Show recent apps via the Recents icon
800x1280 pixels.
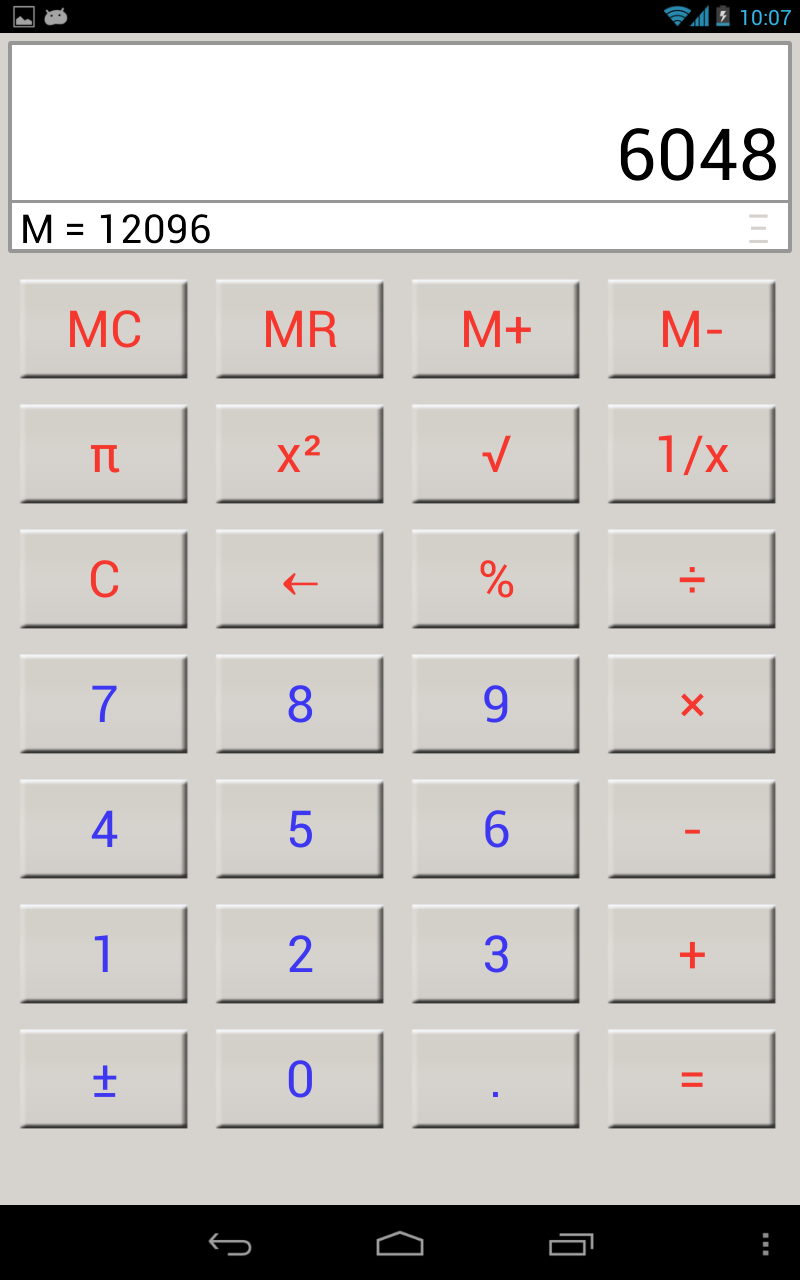point(570,1244)
